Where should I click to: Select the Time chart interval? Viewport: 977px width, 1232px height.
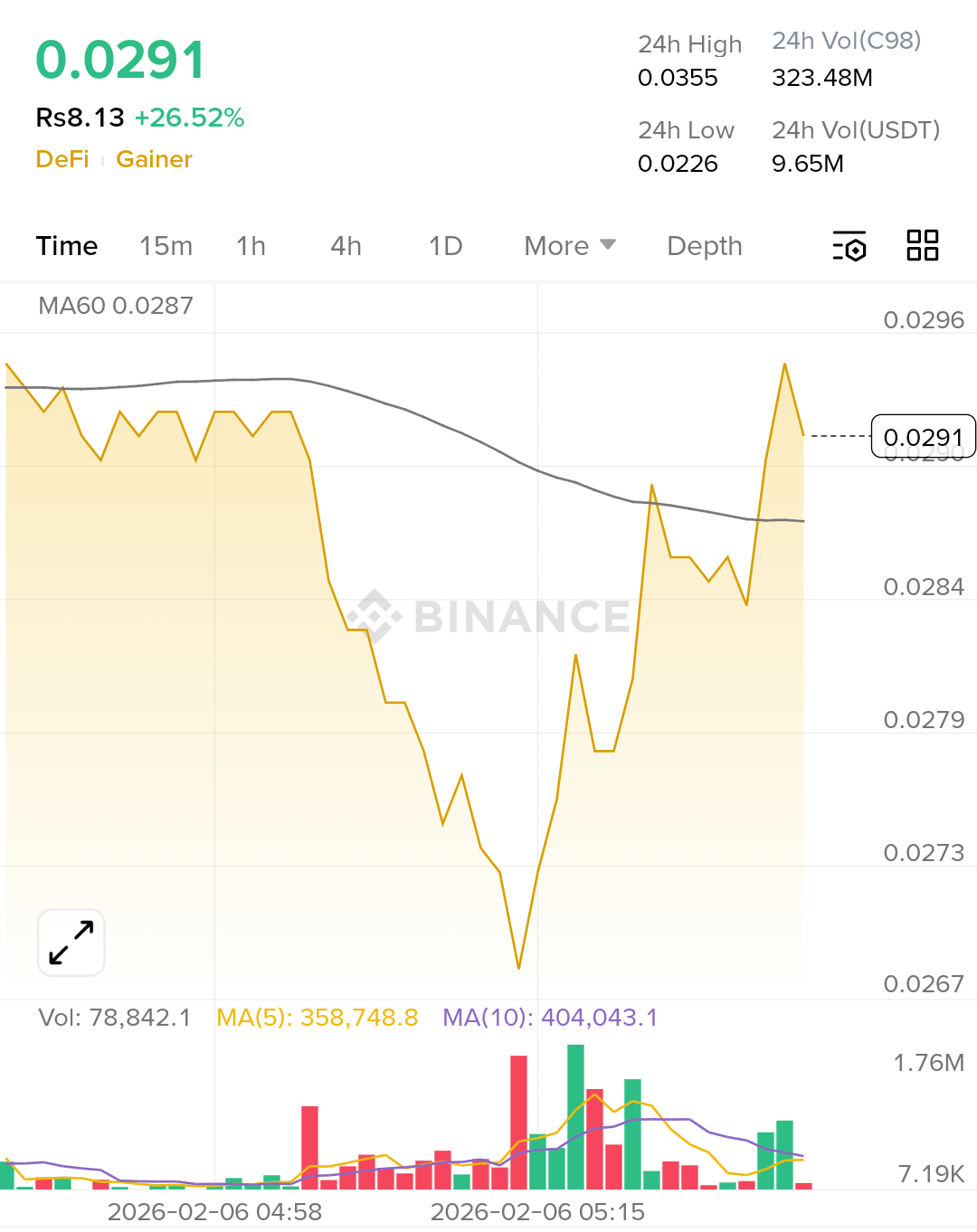point(67,246)
